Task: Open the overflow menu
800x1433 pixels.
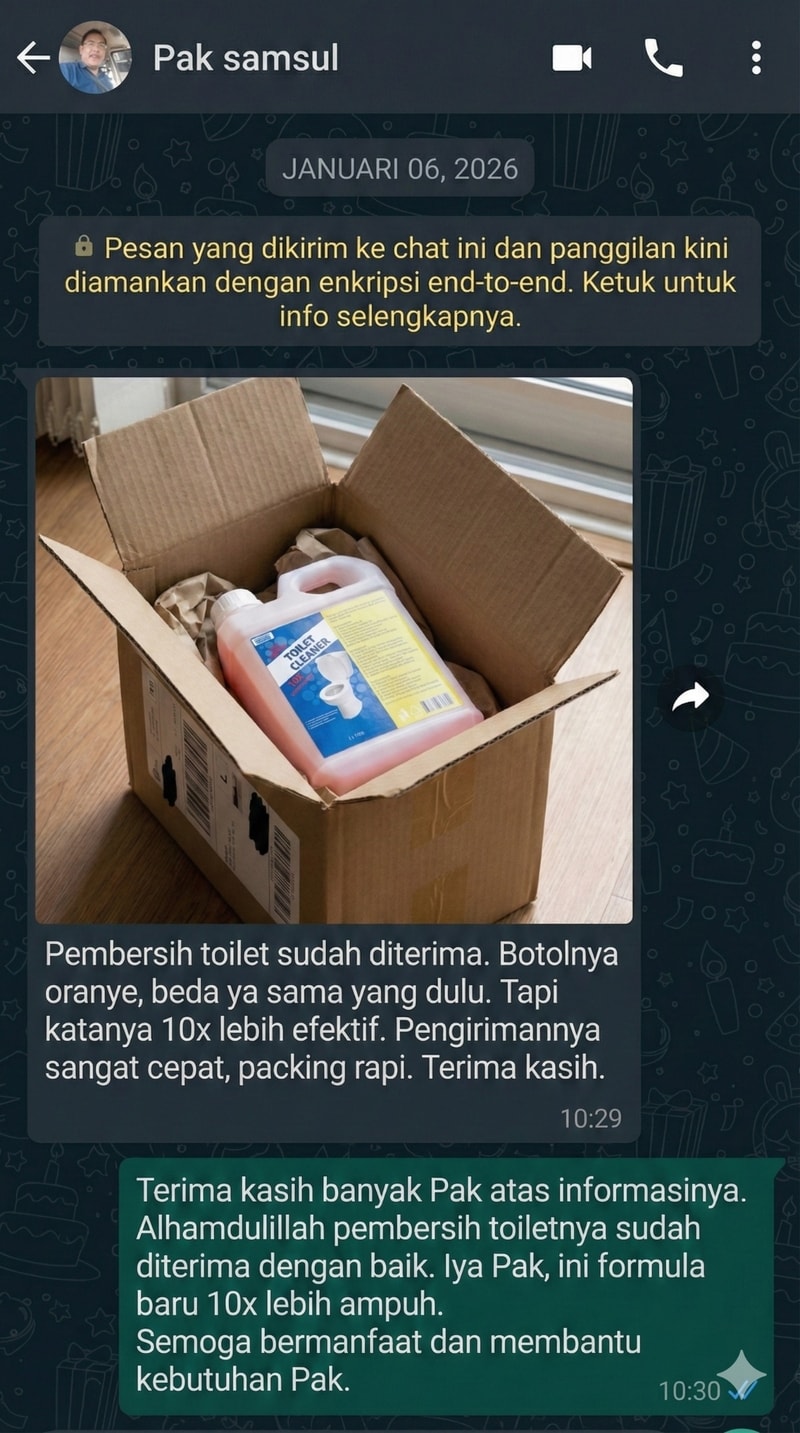Action: pyautogui.click(x=756, y=58)
